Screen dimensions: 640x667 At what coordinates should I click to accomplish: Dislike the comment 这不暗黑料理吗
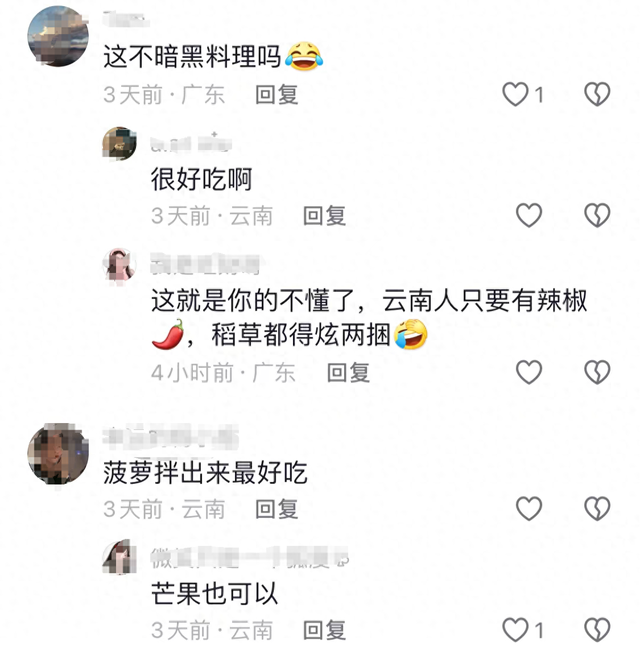(x=597, y=95)
